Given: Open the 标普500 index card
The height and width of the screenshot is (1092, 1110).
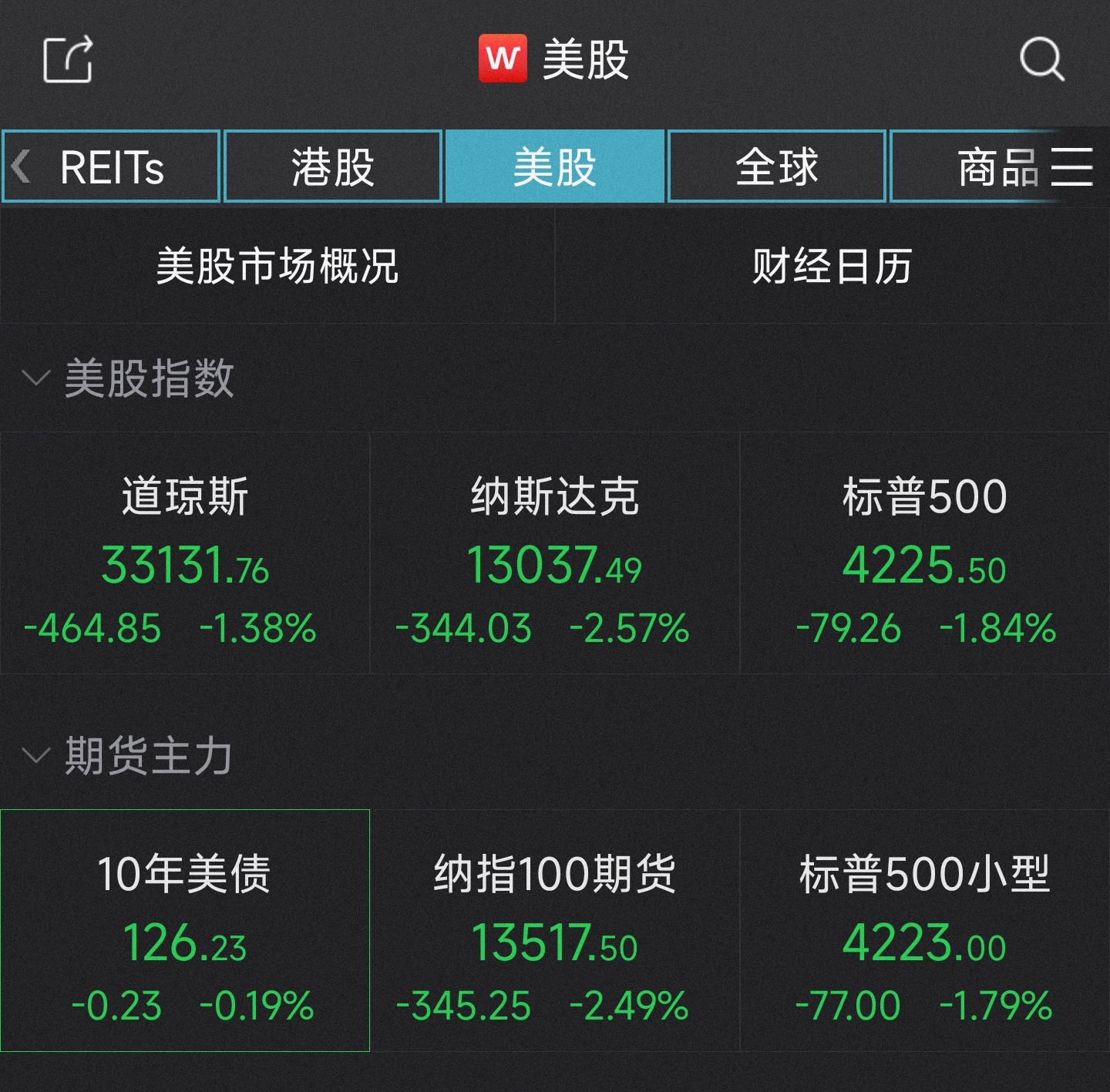Looking at the screenshot, I should point(925,553).
